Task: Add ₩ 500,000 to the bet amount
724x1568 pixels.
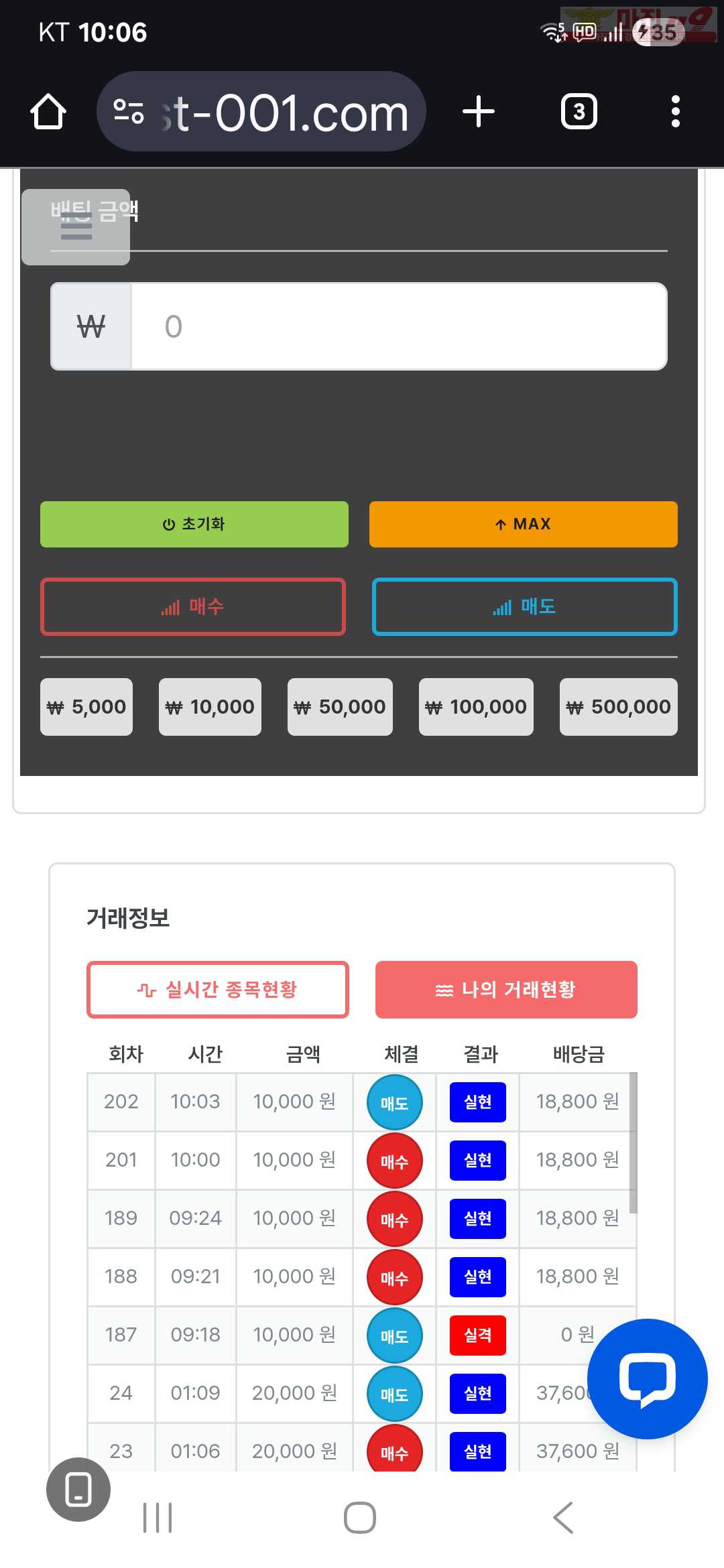Action: pyautogui.click(x=618, y=707)
